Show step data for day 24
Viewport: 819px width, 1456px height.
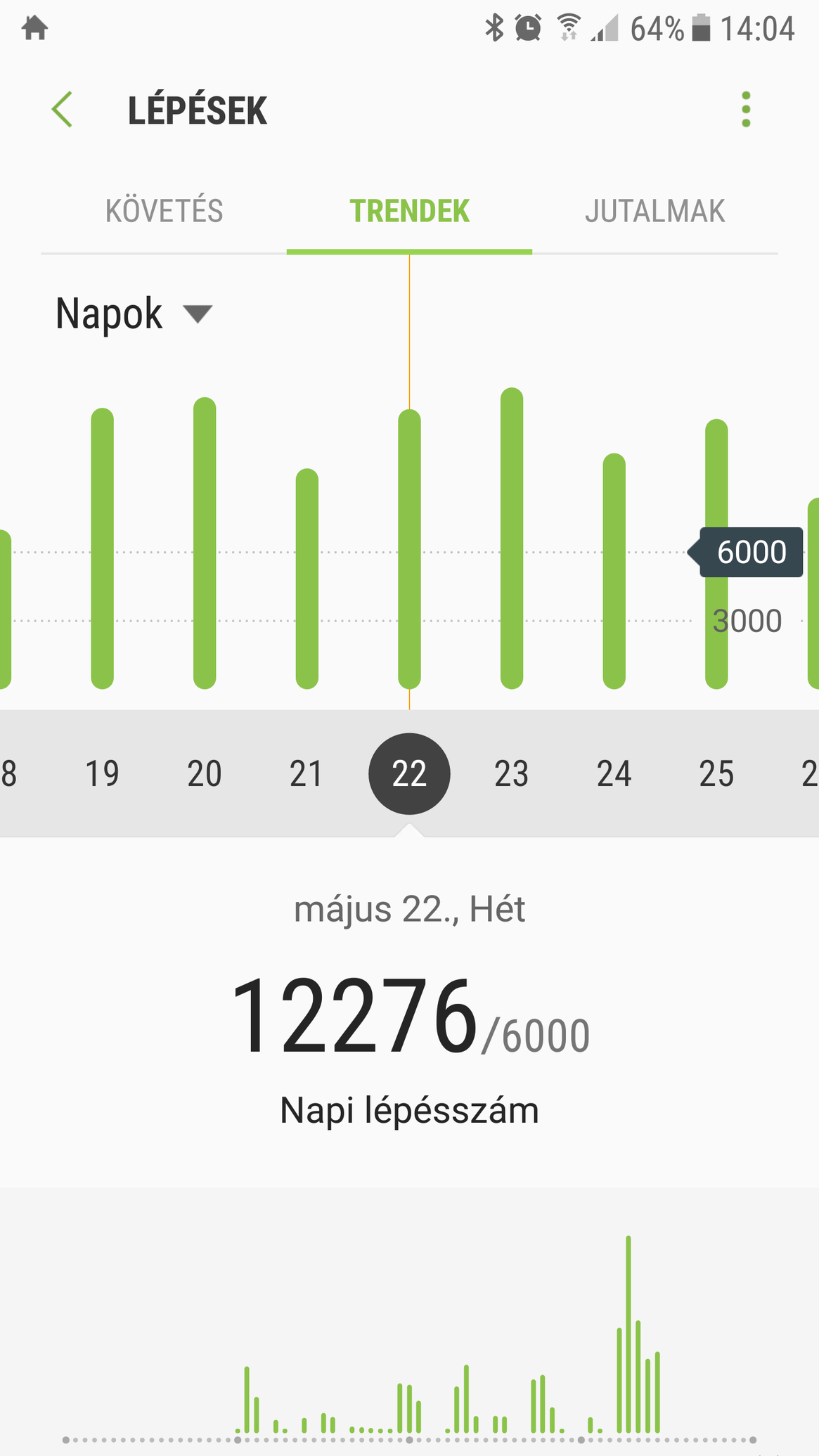tap(614, 773)
